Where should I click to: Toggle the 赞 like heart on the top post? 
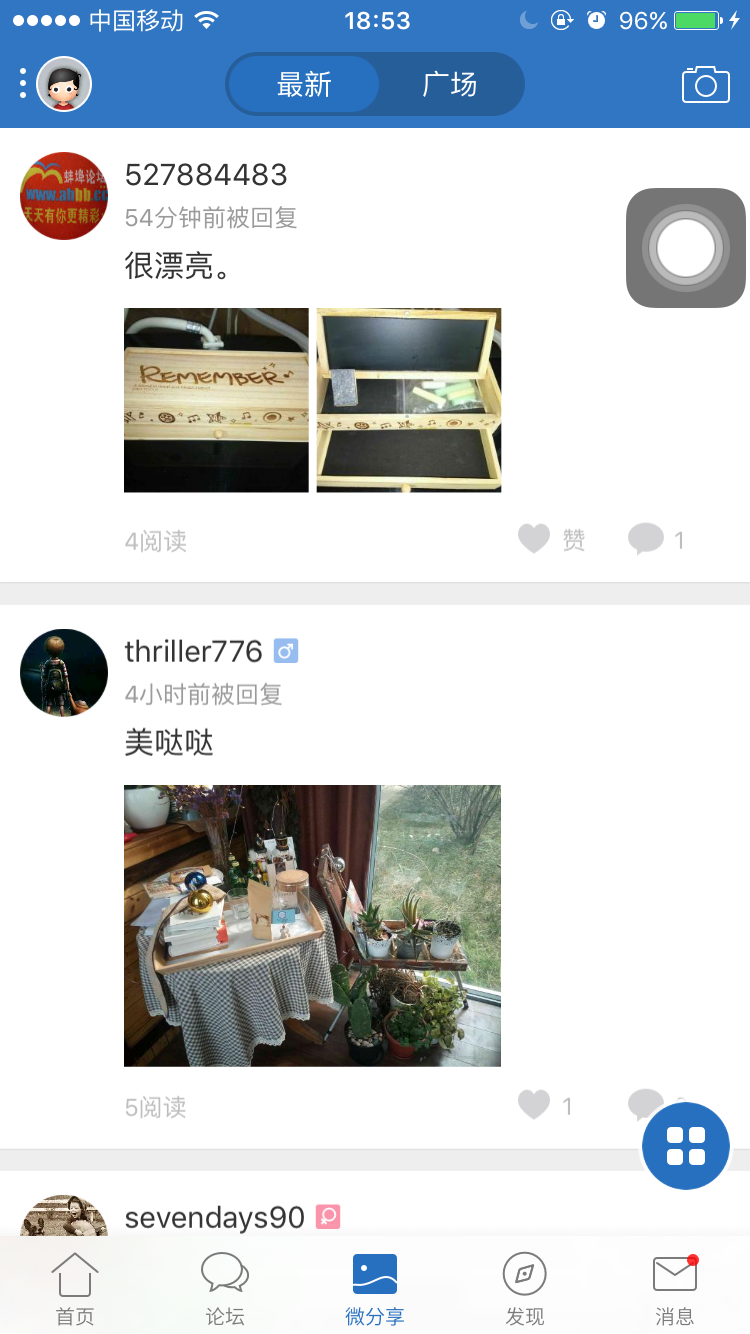pyautogui.click(x=533, y=539)
